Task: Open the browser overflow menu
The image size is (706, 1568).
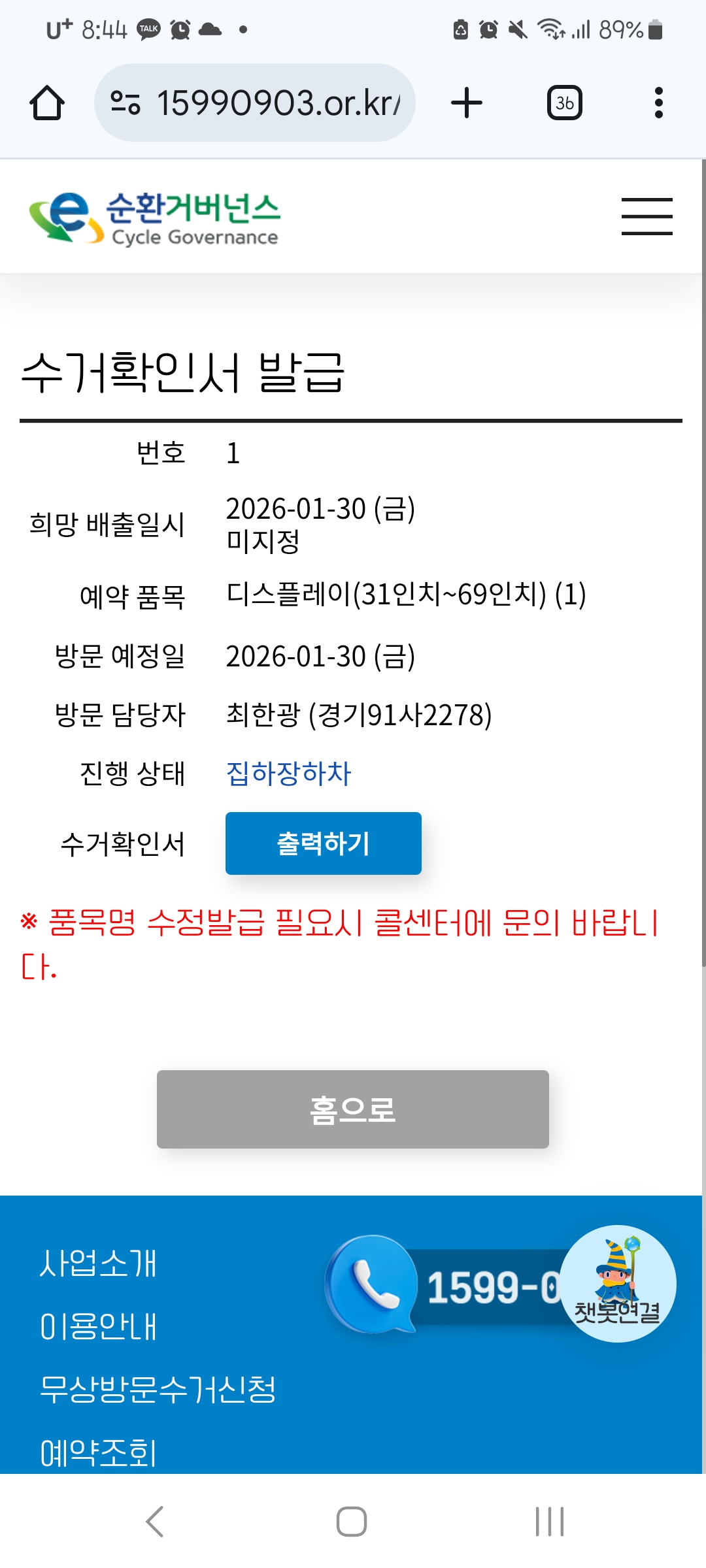Action: (659, 103)
